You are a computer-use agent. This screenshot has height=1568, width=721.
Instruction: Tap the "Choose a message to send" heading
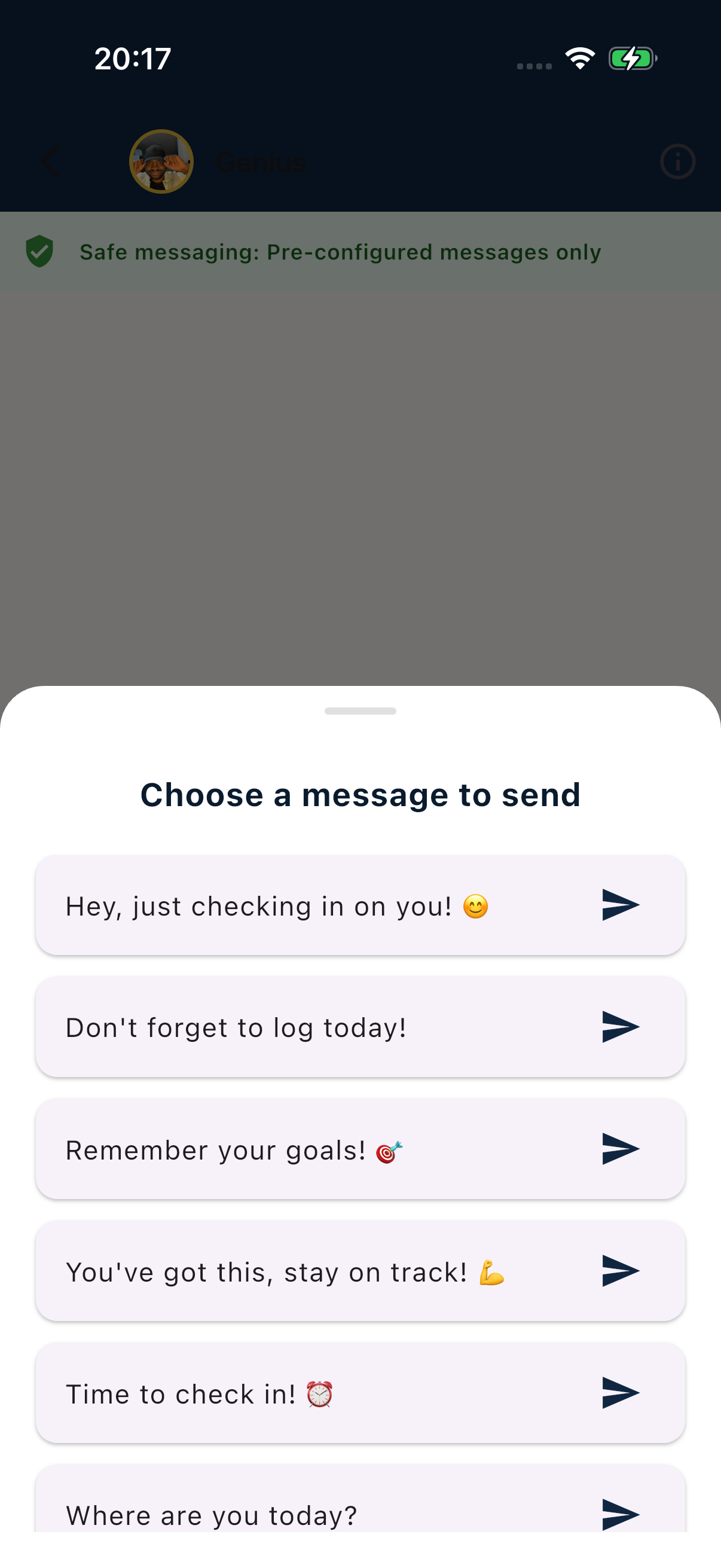[360, 794]
